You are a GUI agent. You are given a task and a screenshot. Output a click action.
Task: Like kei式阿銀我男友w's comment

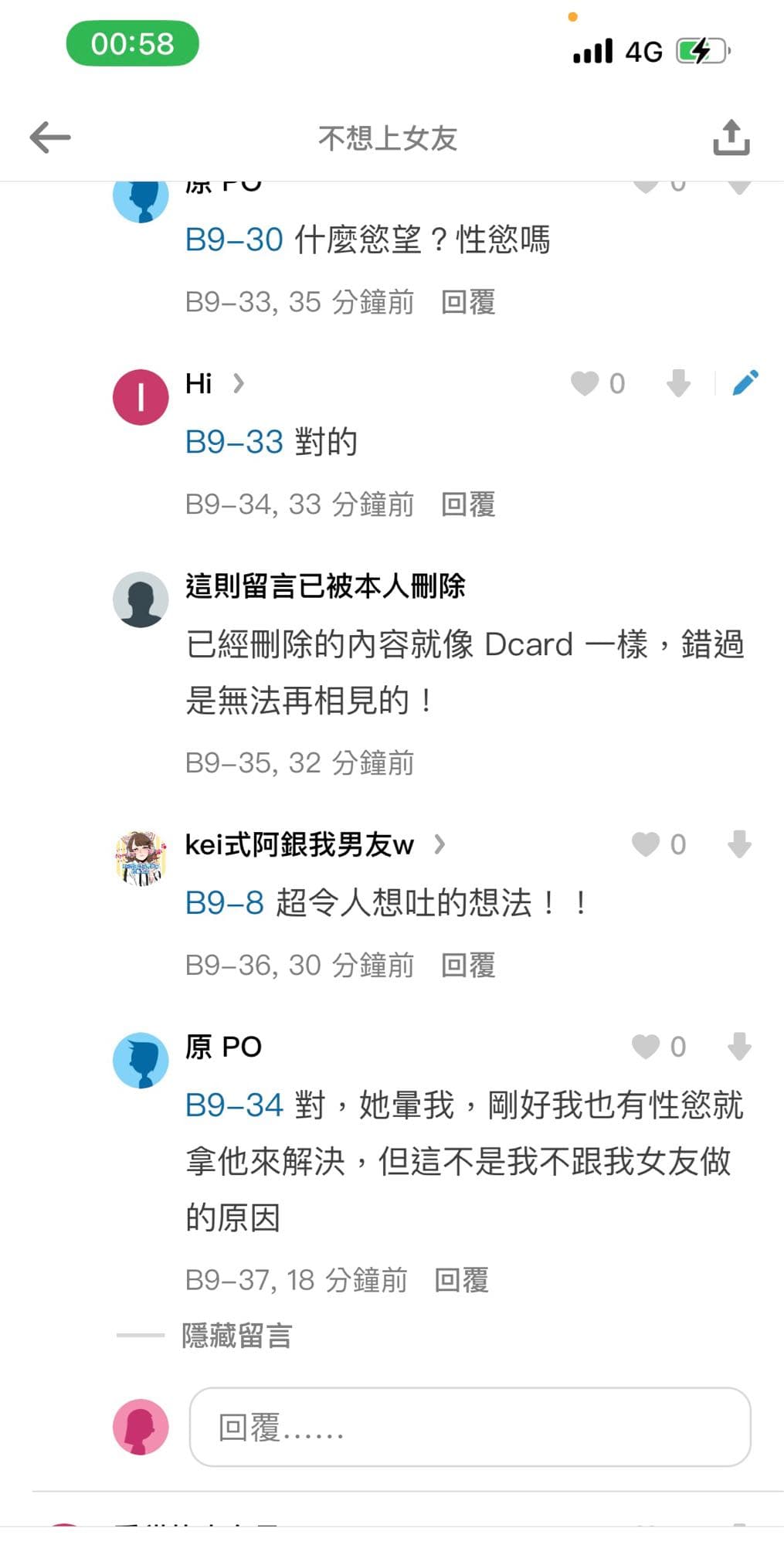(646, 844)
